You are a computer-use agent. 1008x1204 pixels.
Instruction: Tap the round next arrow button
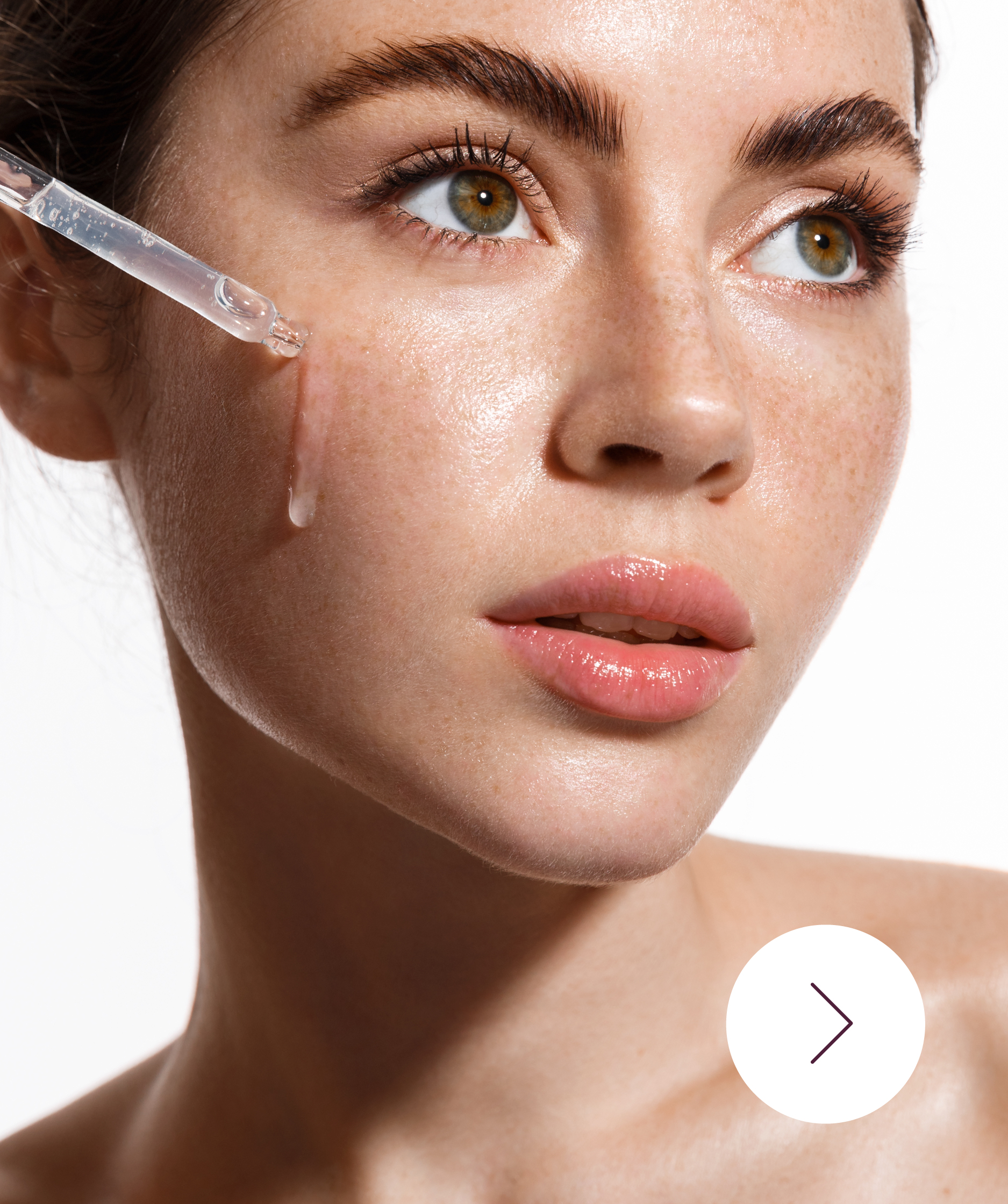tap(825, 1023)
